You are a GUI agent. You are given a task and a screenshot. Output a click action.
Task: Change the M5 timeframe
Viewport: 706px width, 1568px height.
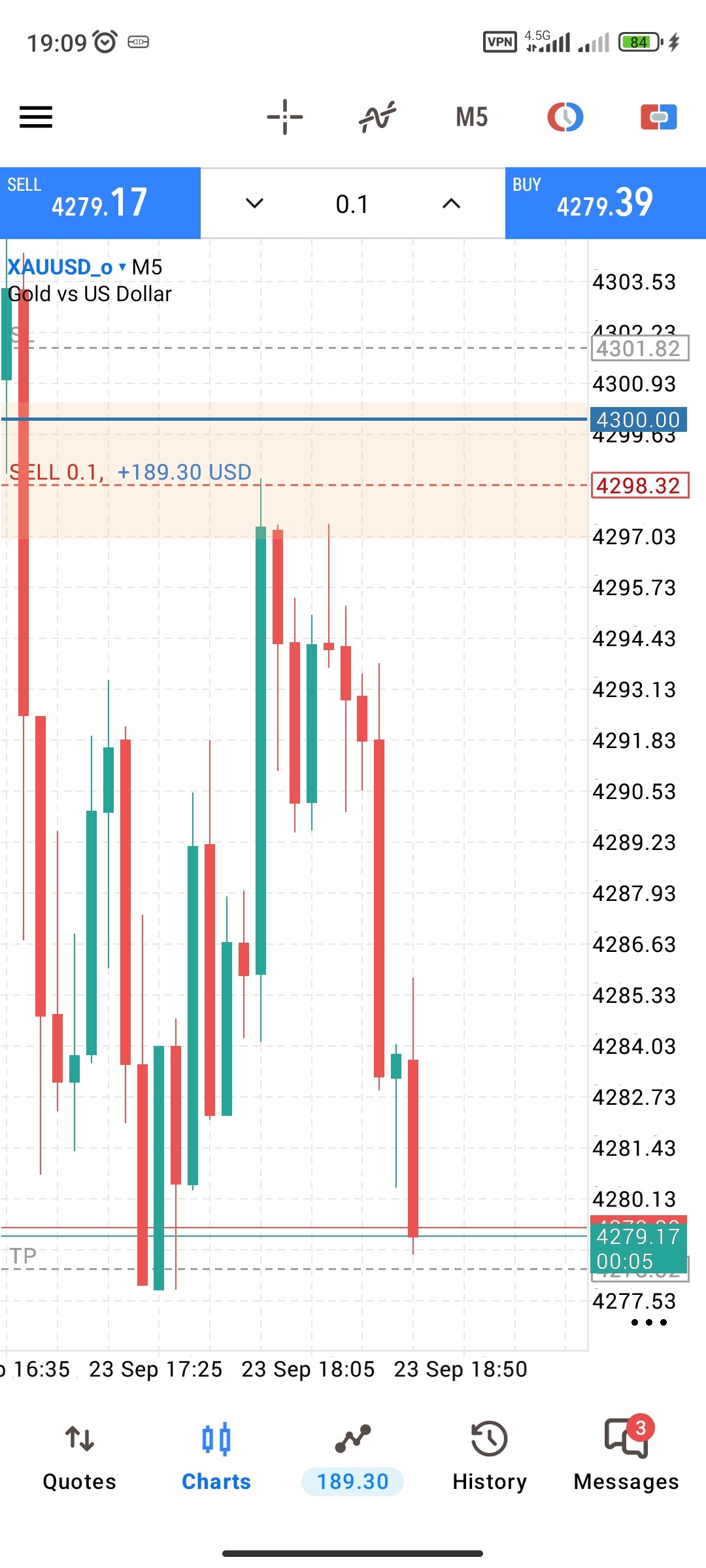coord(472,118)
